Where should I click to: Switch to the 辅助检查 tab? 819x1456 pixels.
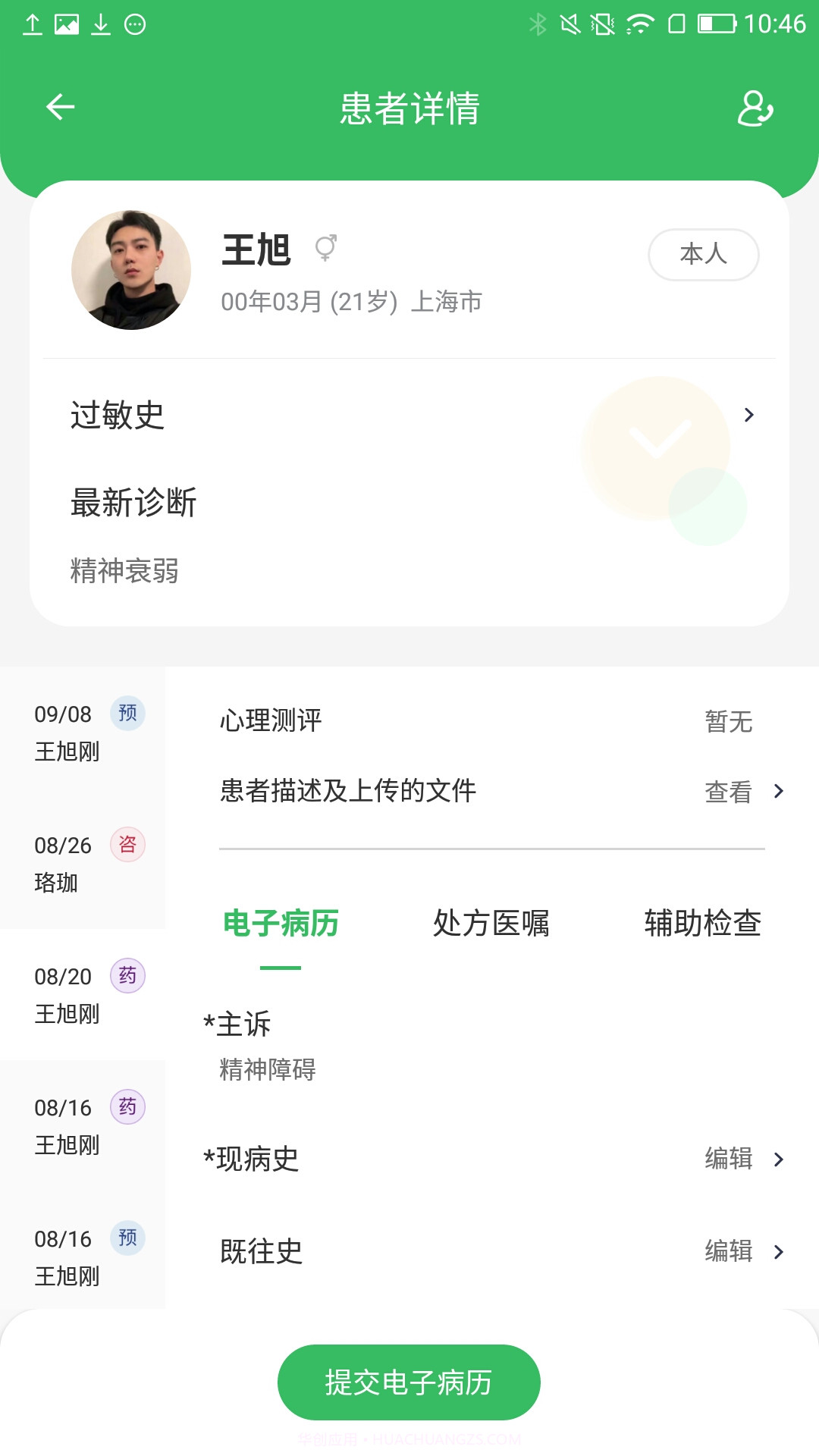click(x=703, y=923)
